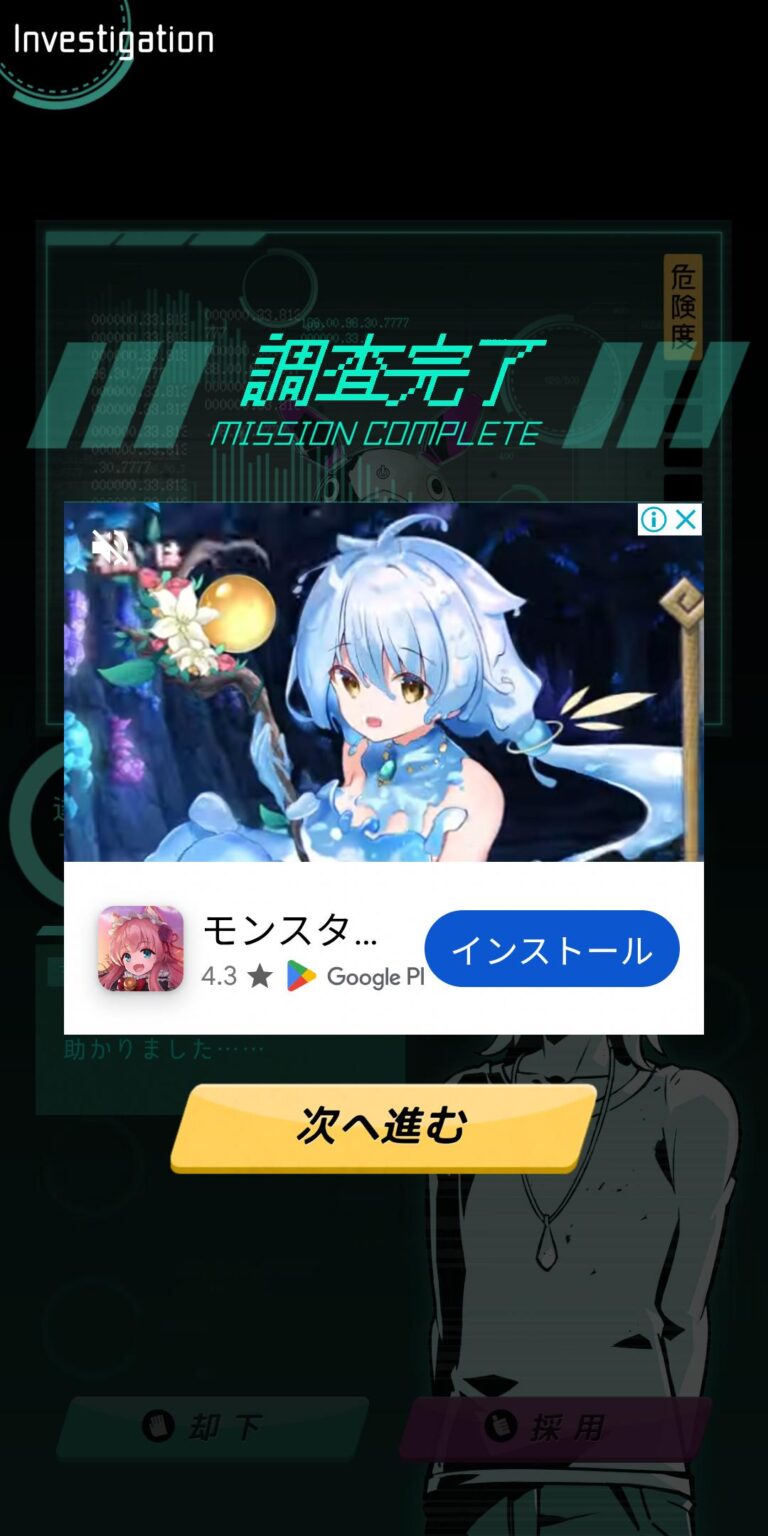Install the advertised game via インストール
Viewport: 768px width, 1536px height.
552,949
